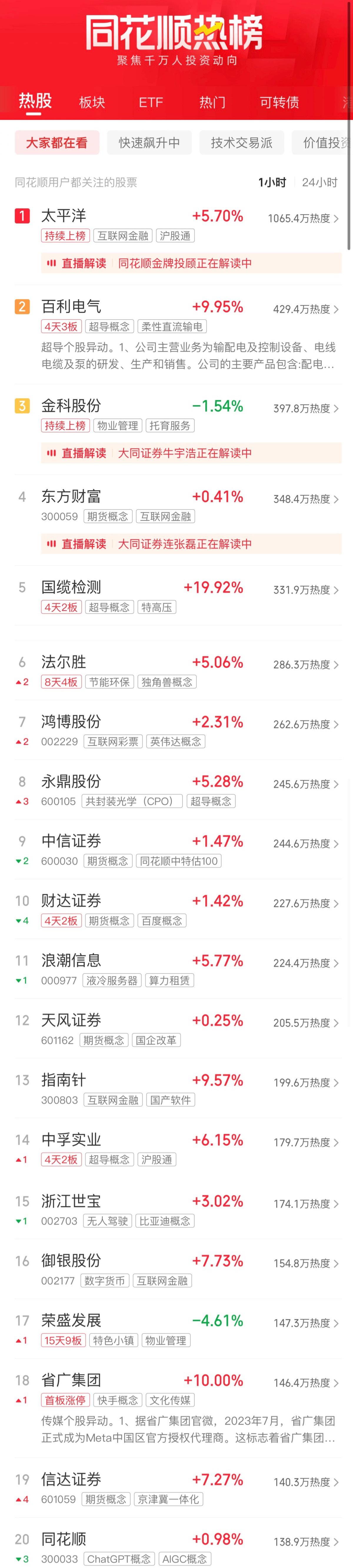353x1568 pixels.
Task: Switch the time range to 24小时
Action: (319, 182)
